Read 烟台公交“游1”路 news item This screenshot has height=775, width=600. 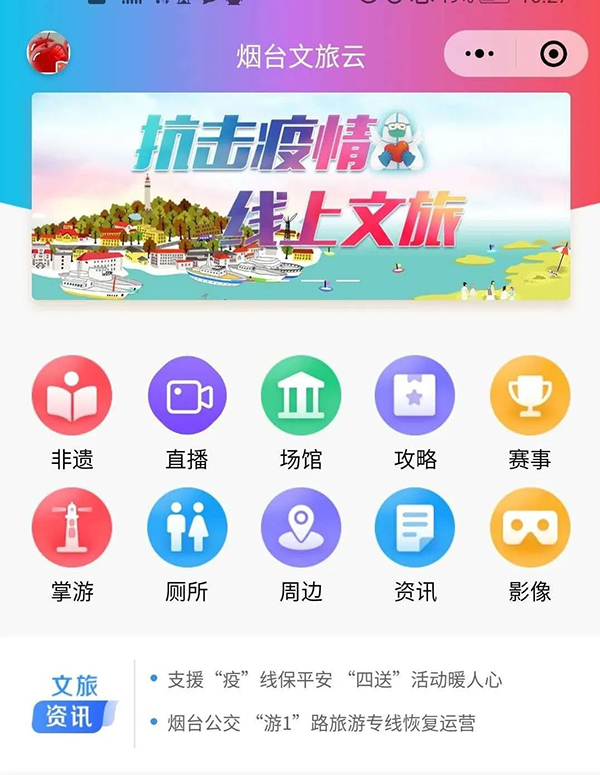pos(320,722)
